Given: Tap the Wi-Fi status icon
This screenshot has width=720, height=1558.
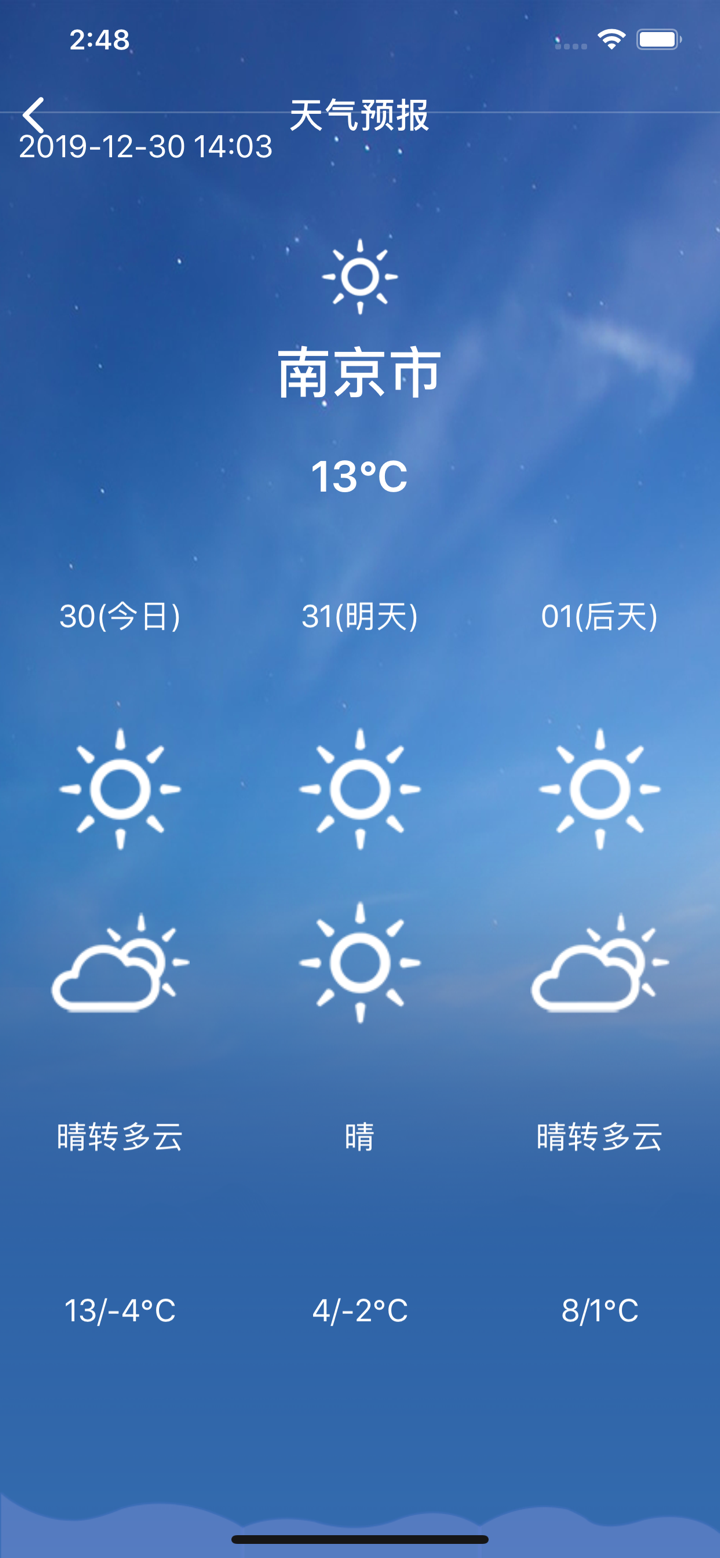Looking at the screenshot, I should pos(611,38).
